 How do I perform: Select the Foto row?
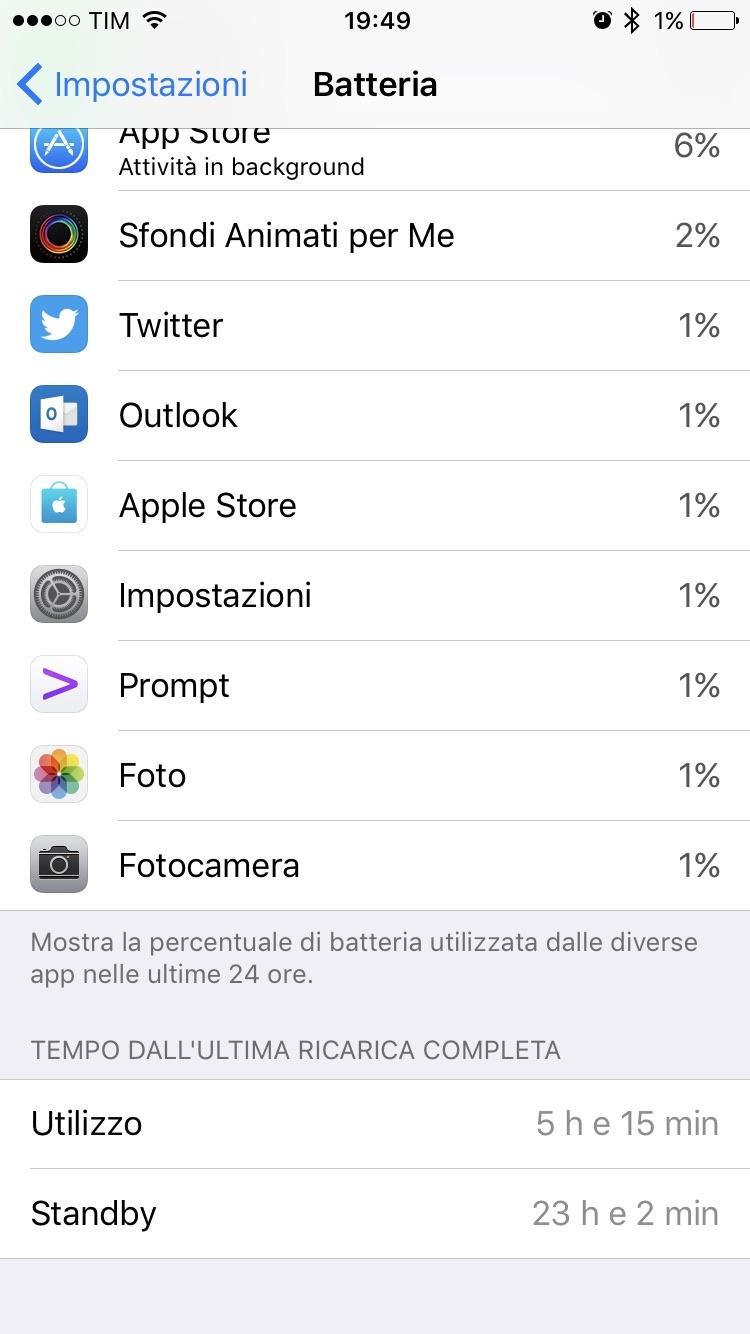375,776
